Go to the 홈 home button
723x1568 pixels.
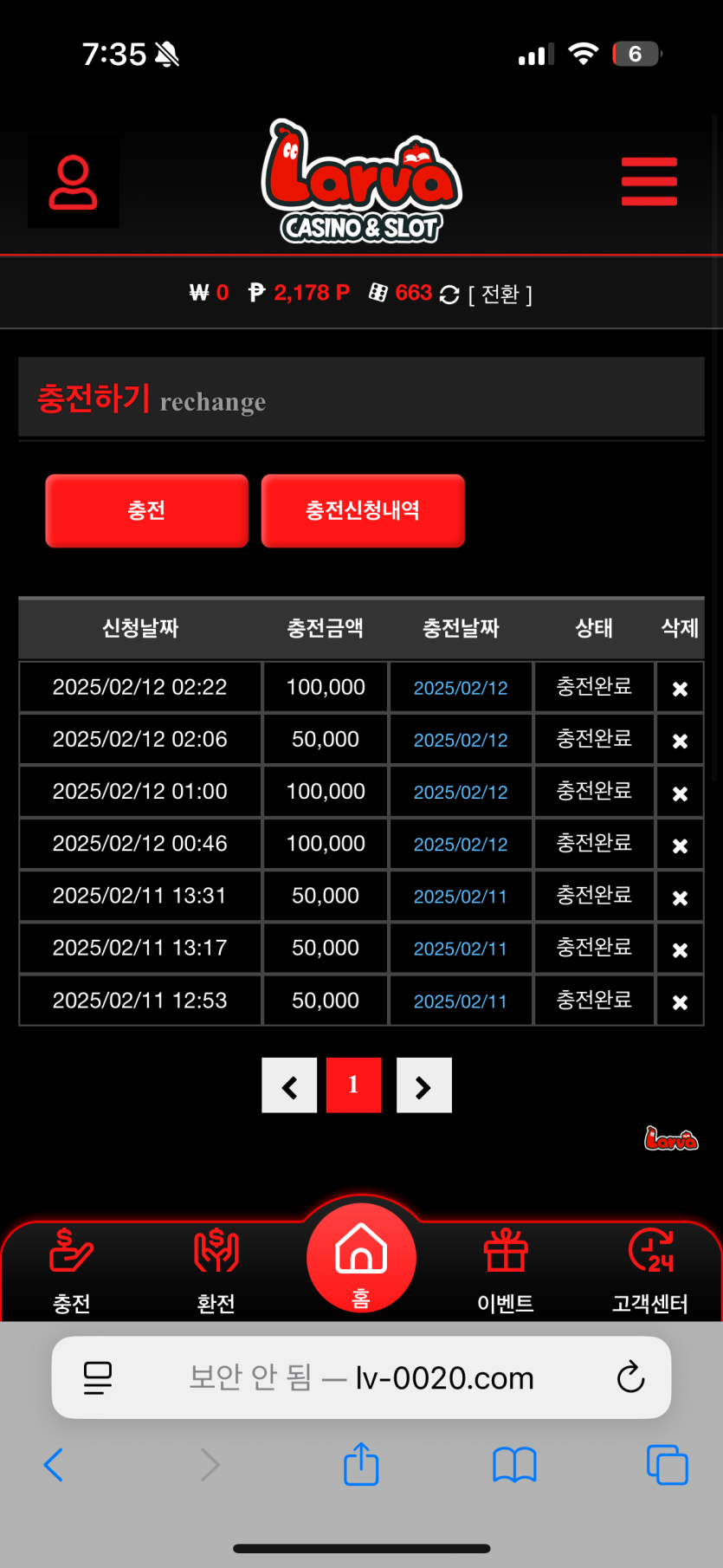[361, 1258]
